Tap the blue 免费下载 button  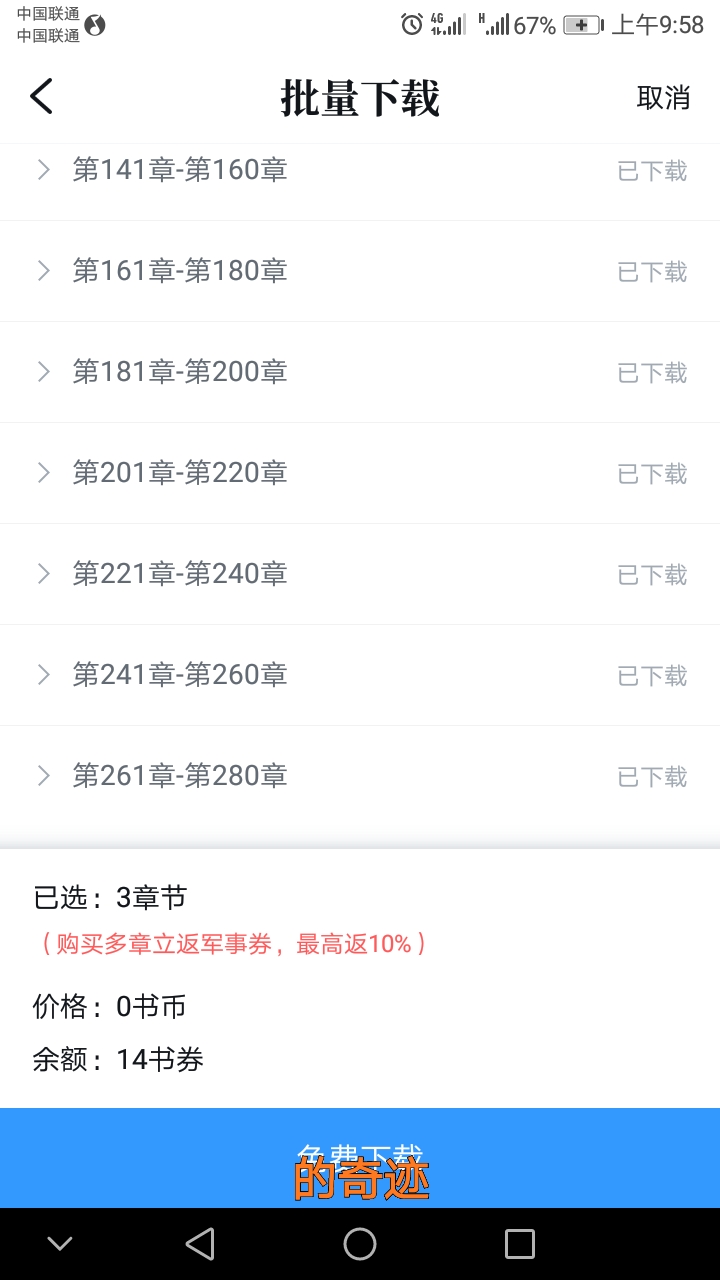pos(360,1157)
